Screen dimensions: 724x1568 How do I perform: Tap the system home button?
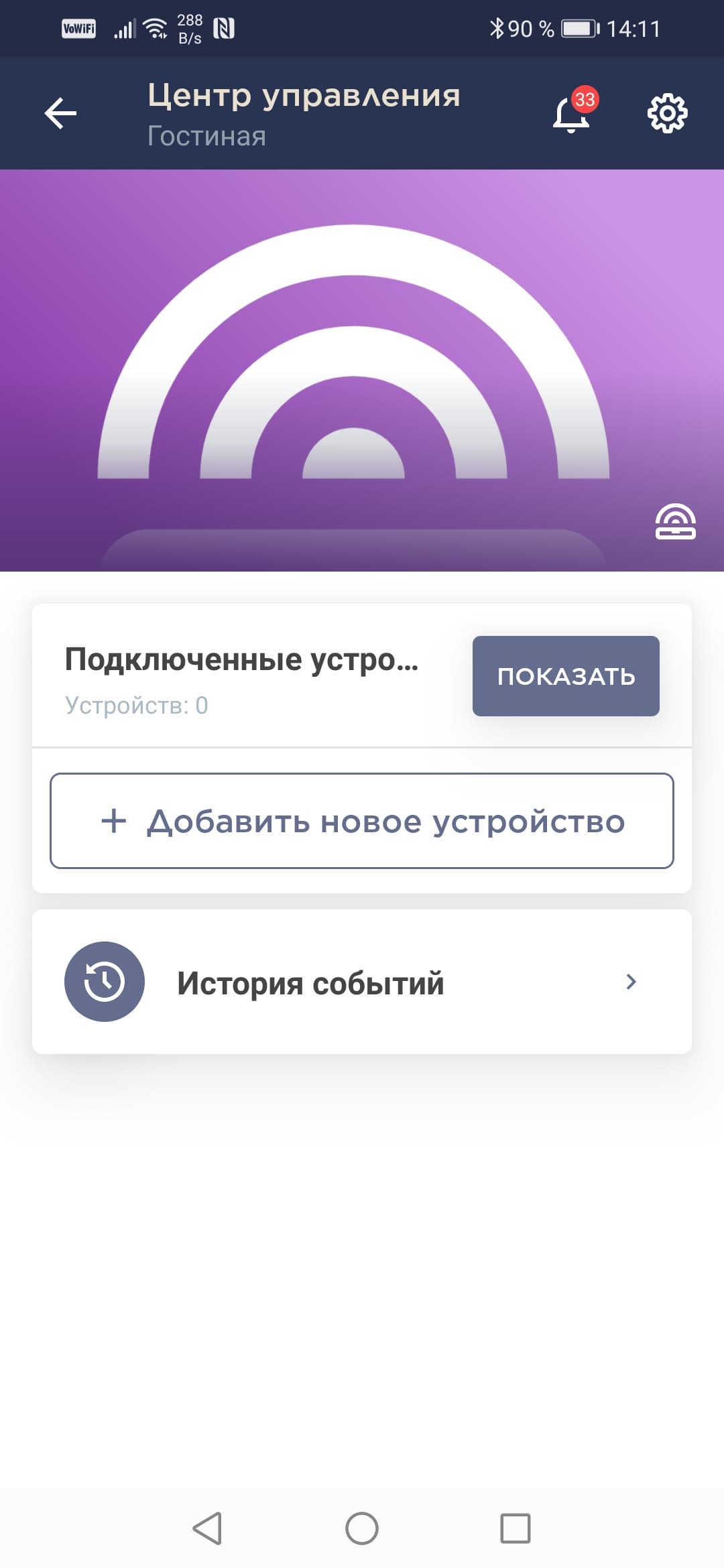(362, 1528)
